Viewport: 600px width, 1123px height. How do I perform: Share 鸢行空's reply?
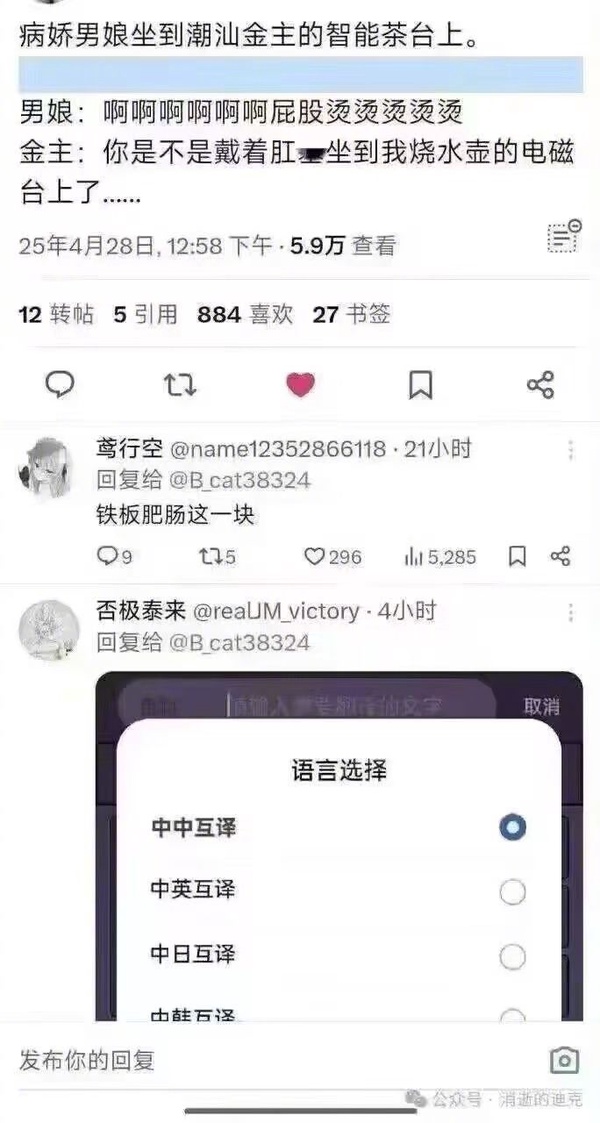[560, 557]
